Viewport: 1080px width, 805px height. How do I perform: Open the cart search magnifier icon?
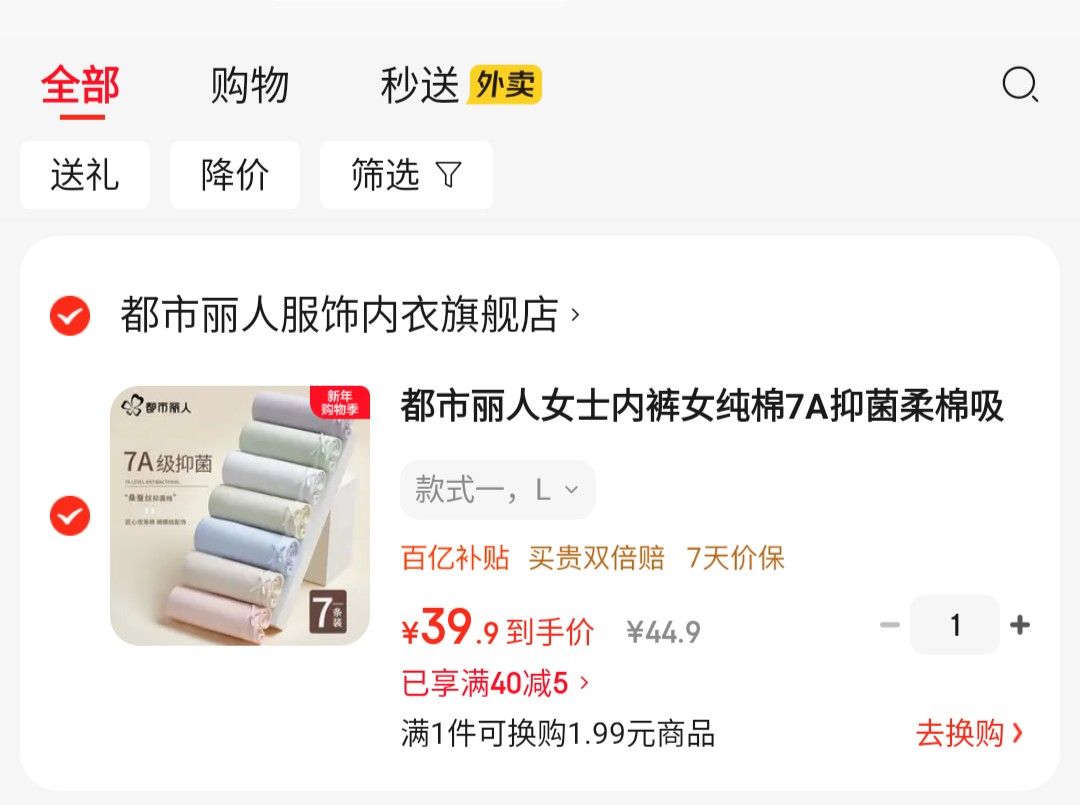(x=1020, y=85)
